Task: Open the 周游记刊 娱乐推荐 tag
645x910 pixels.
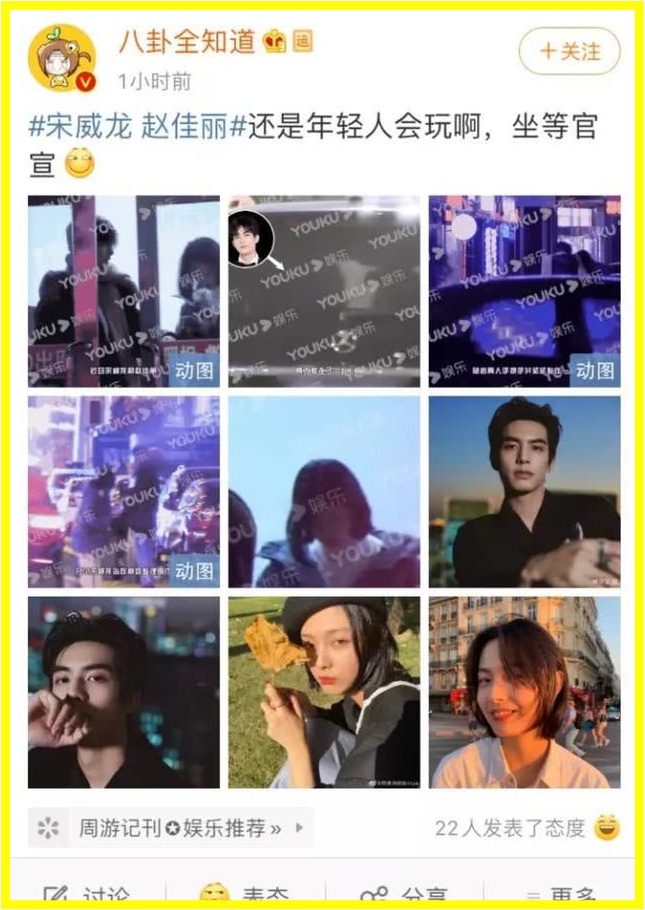Action: point(170,828)
